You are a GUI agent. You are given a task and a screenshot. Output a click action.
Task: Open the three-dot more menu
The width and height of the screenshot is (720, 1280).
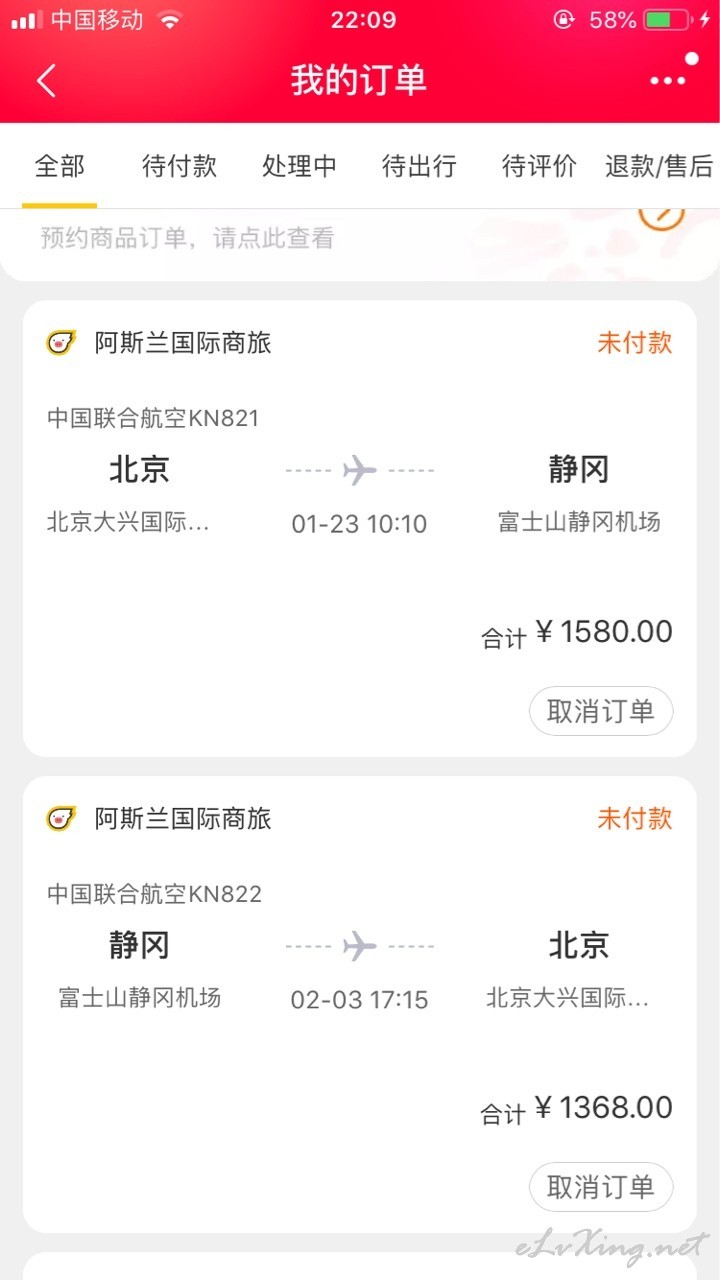pyautogui.click(x=668, y=80)
